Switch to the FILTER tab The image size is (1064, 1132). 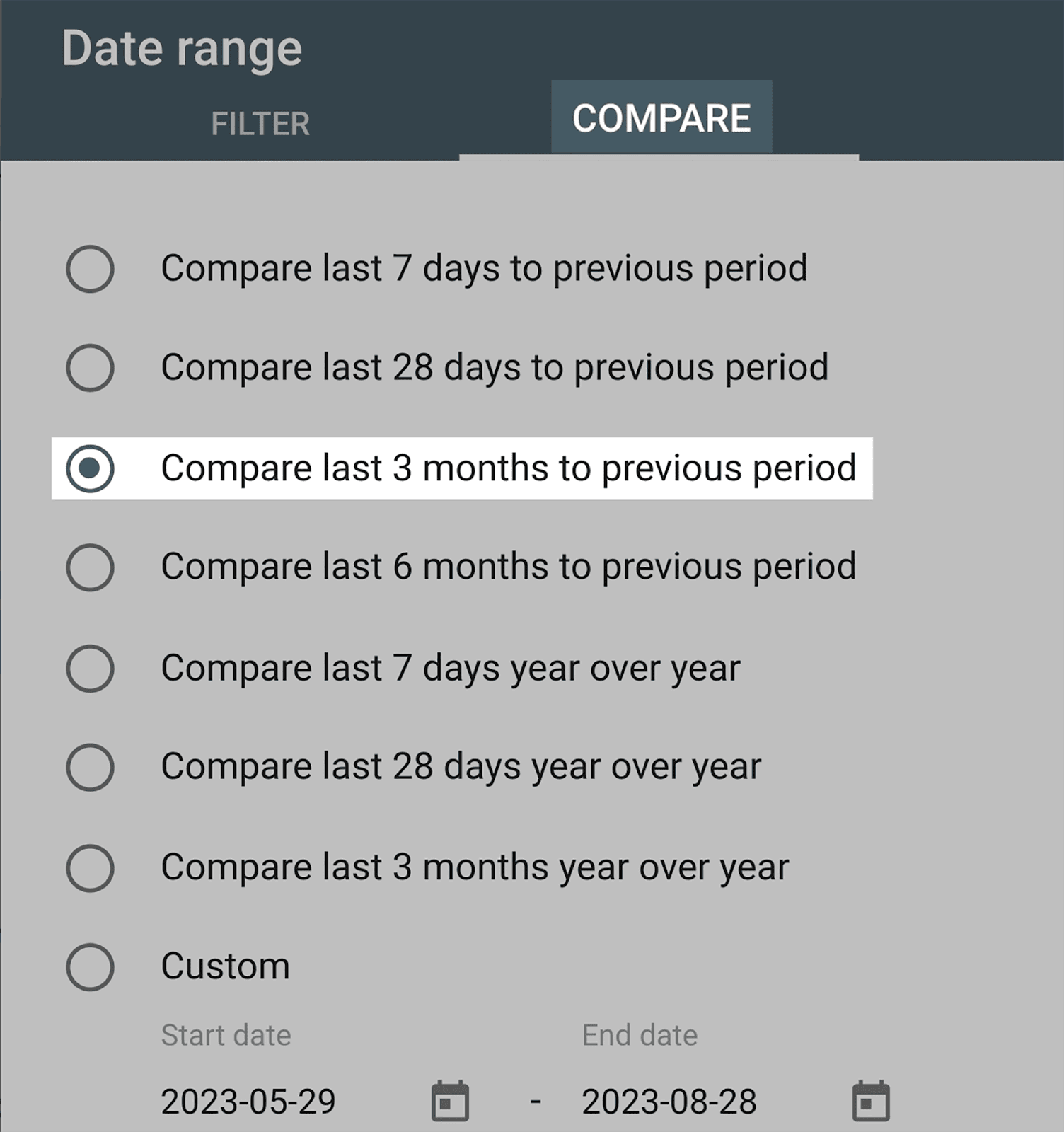(x=259, y=122)
